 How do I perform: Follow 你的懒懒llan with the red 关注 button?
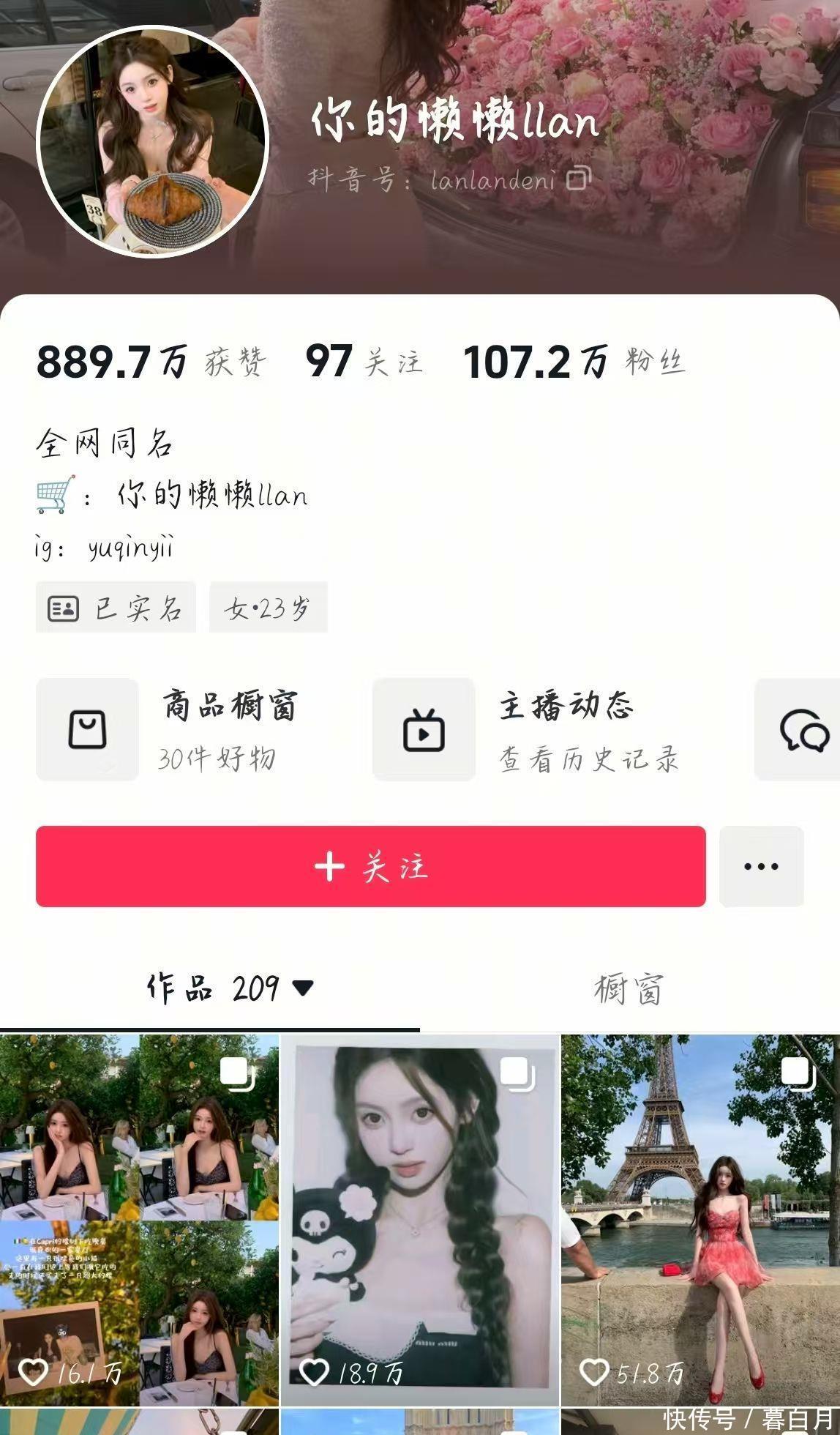pyautogui.click(x=371, y=866)
